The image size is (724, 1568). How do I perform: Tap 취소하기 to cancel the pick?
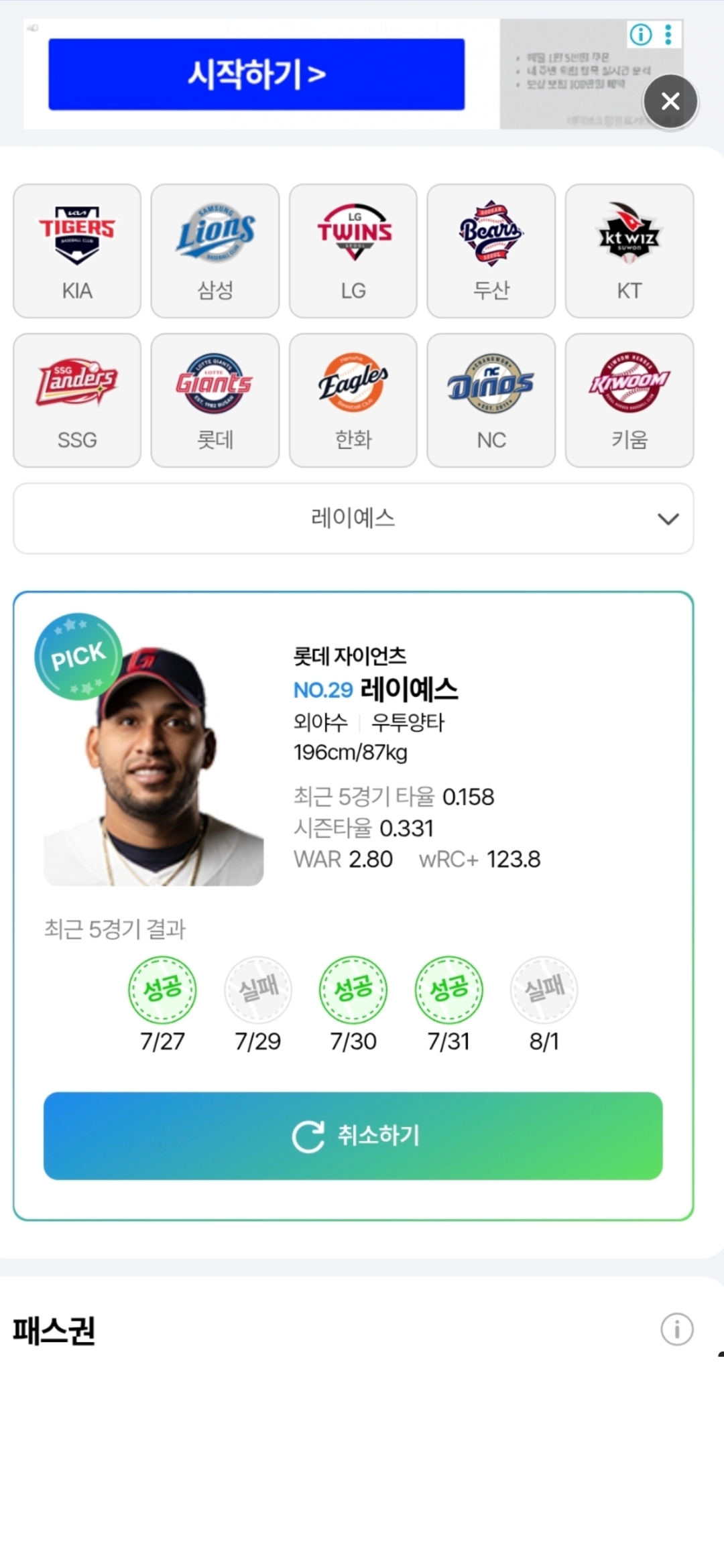[x=353, y=1136]
